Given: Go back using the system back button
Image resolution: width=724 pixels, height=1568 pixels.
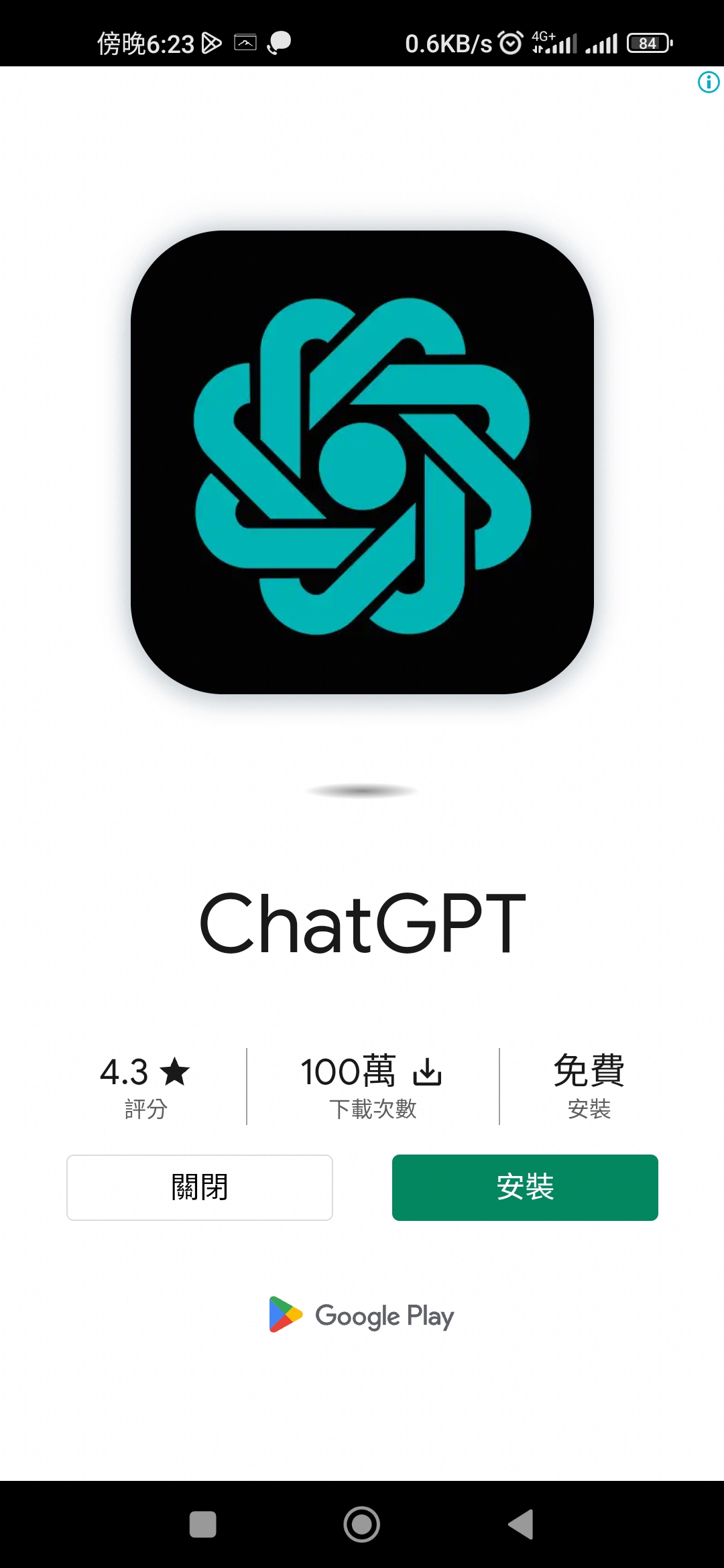Looking at the screenshot, I should [521, 1524].
